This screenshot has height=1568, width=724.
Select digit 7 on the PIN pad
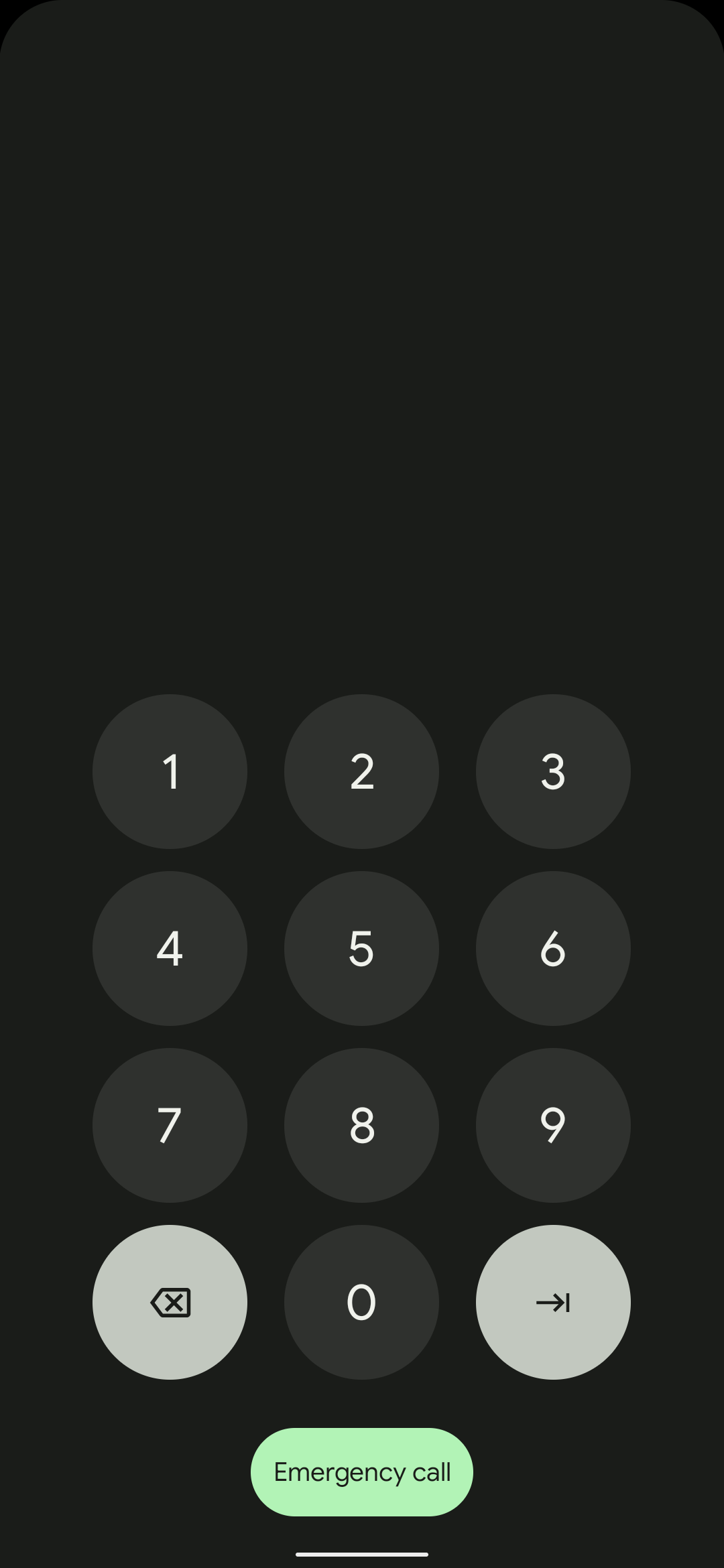coord(170,1125)
